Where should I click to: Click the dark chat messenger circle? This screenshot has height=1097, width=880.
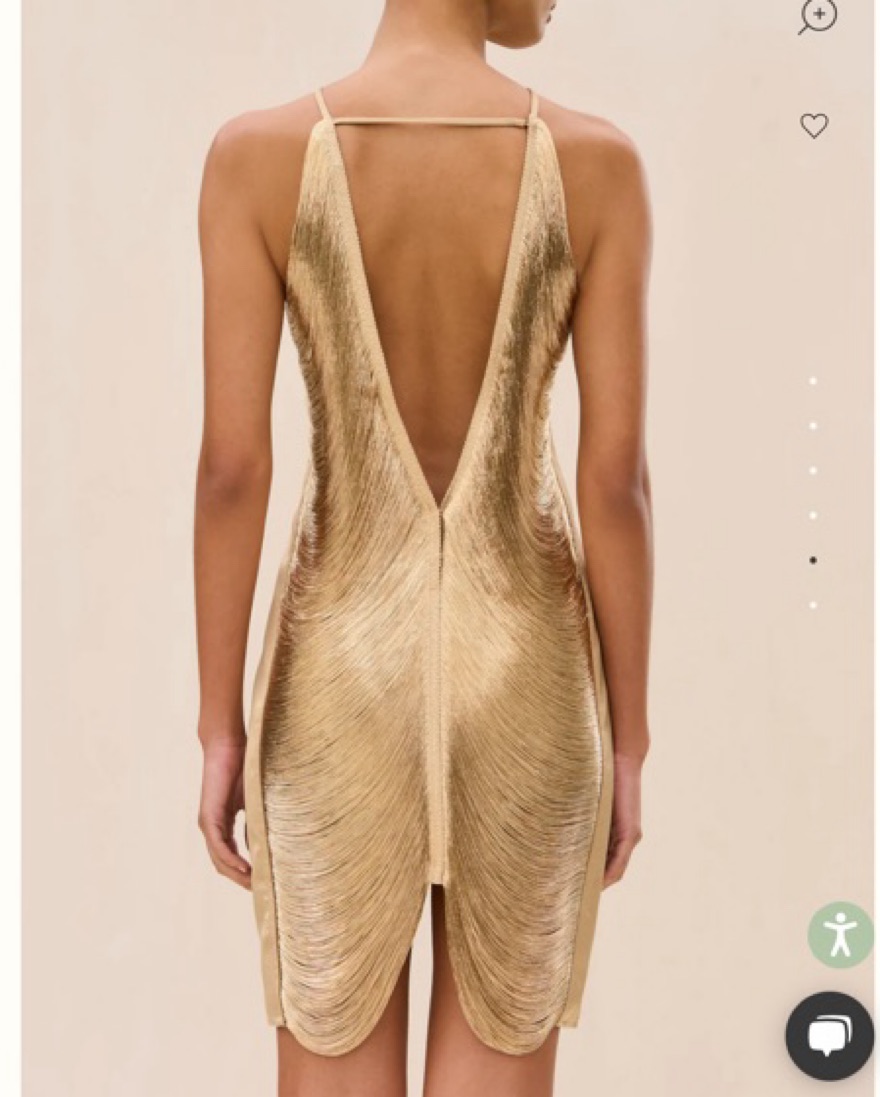[830, 1035]
